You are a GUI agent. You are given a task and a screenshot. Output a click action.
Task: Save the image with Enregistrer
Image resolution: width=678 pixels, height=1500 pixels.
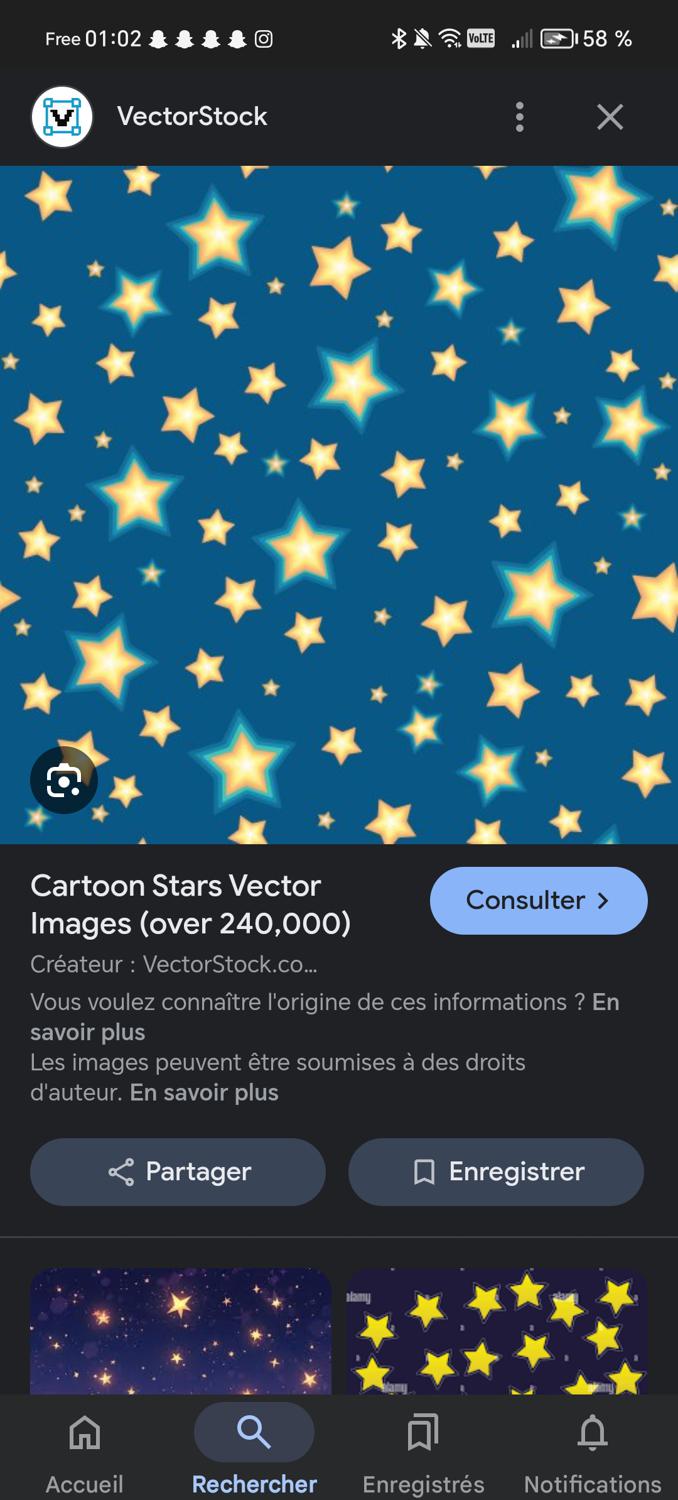(x=496, y=1171)
